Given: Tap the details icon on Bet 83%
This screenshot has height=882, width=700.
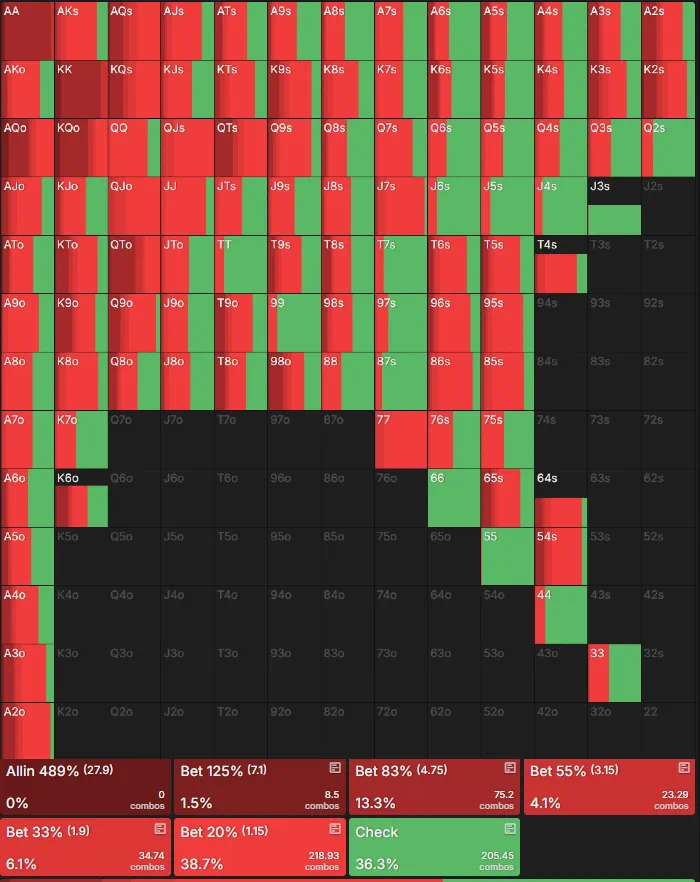Looking at the screenshot, I should tap(510, 768).
